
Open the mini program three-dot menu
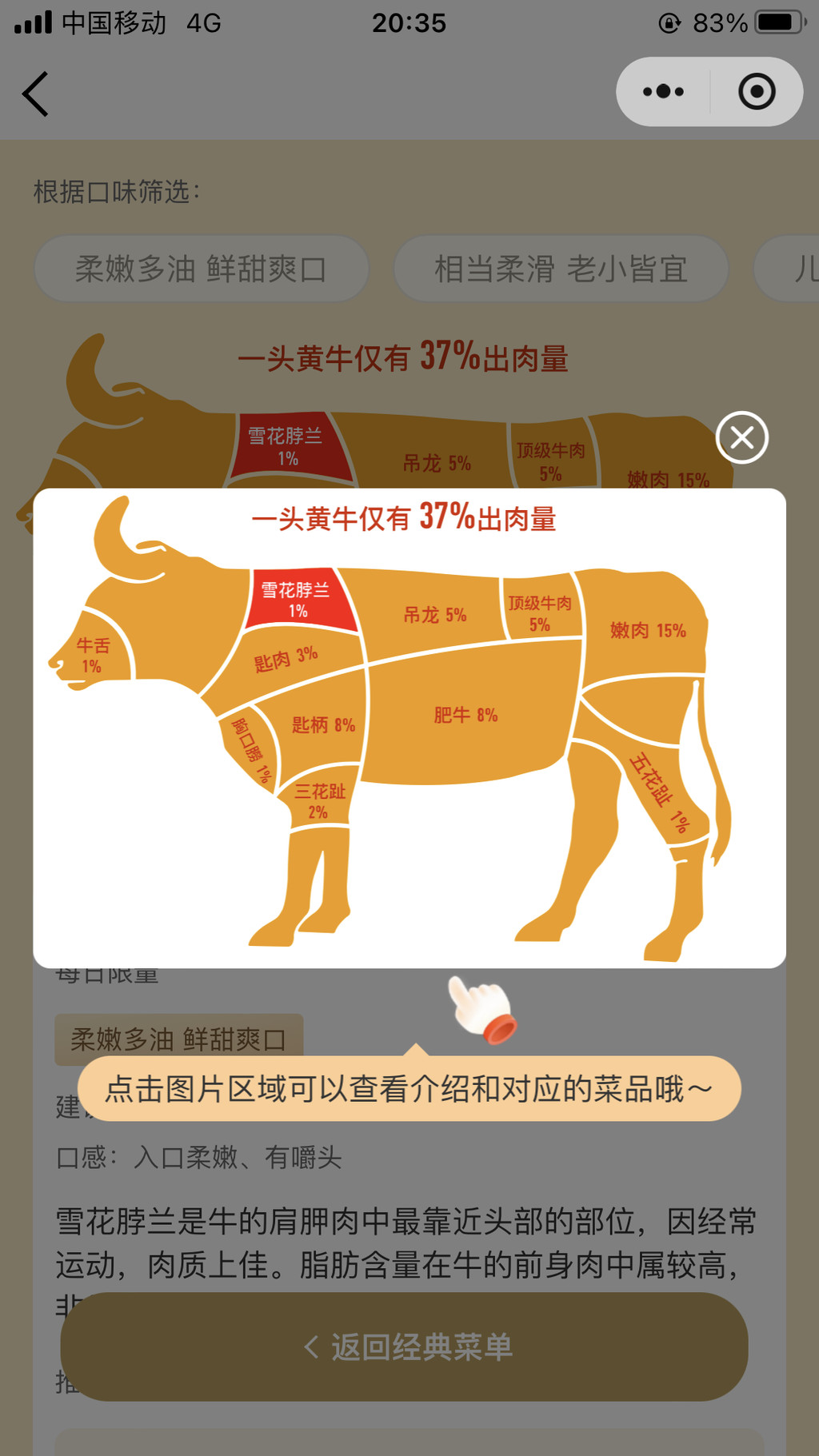point(663,91)
